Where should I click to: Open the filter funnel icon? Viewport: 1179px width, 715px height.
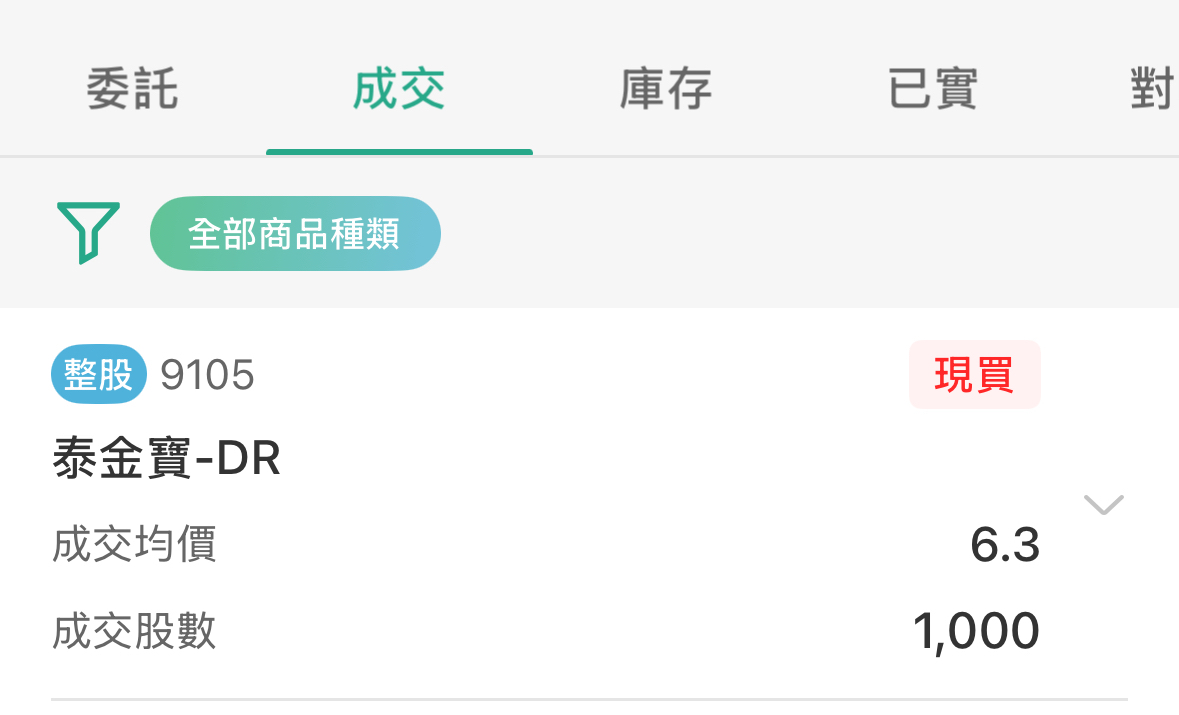pyautogui.click(x=88, y=232)
